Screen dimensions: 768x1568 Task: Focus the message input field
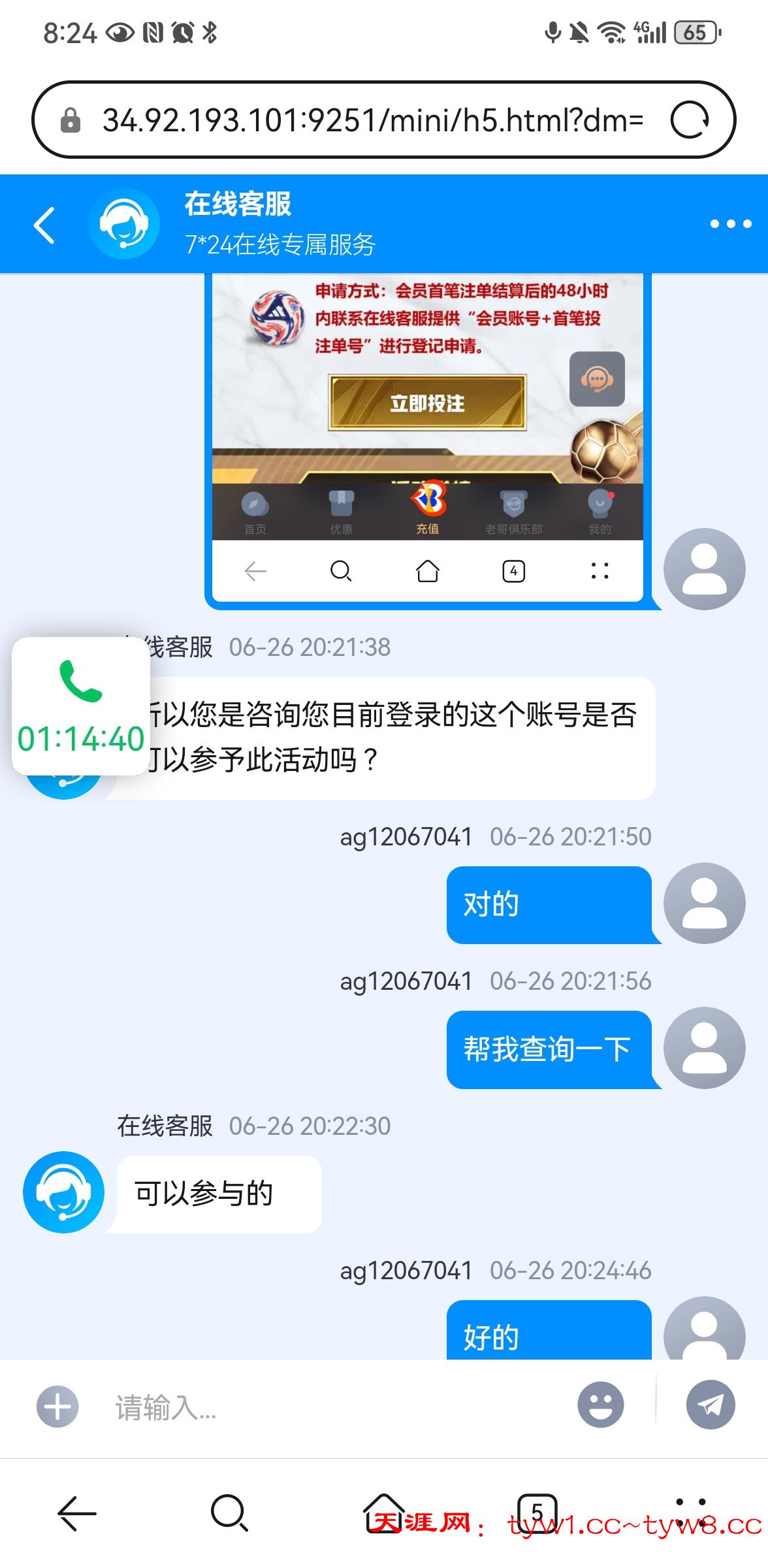coord(327,1407)
